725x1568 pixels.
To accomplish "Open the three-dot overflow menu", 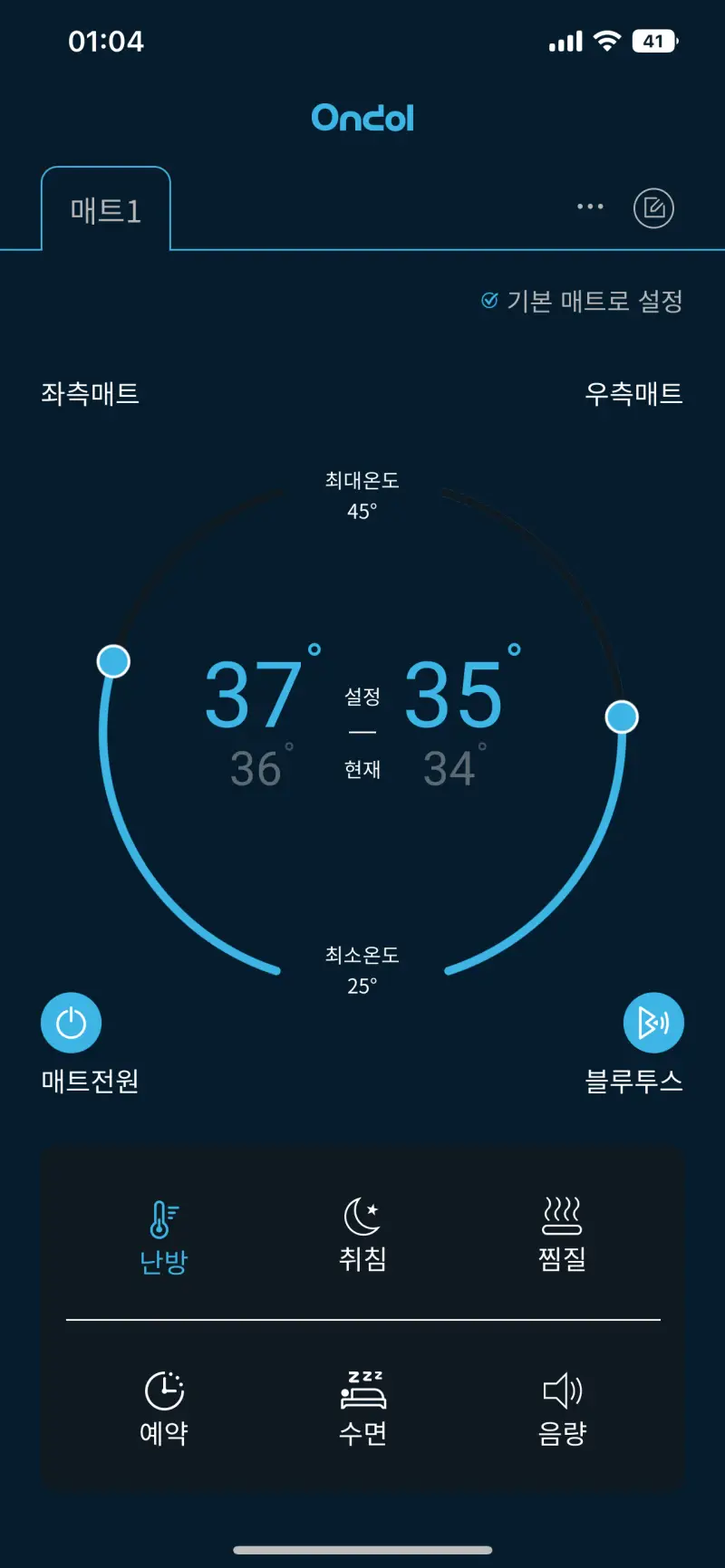I will pos(590,207).
